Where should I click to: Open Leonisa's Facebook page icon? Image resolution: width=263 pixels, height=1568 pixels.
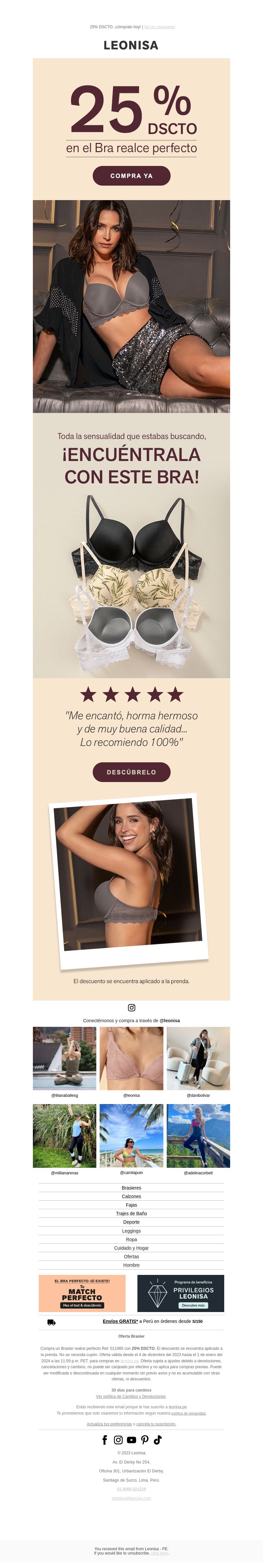point(105,1440)
